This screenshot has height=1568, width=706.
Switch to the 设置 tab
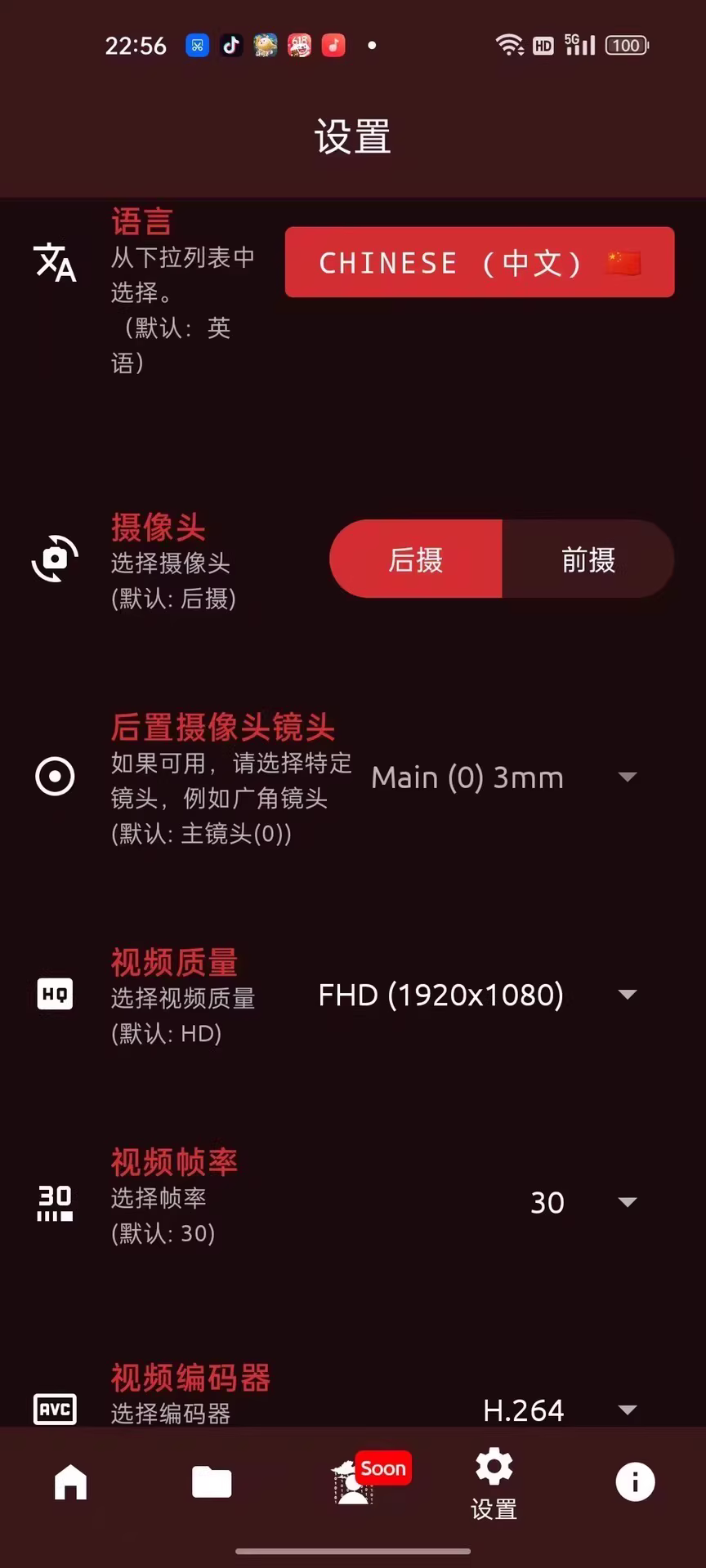[494, 1482]
